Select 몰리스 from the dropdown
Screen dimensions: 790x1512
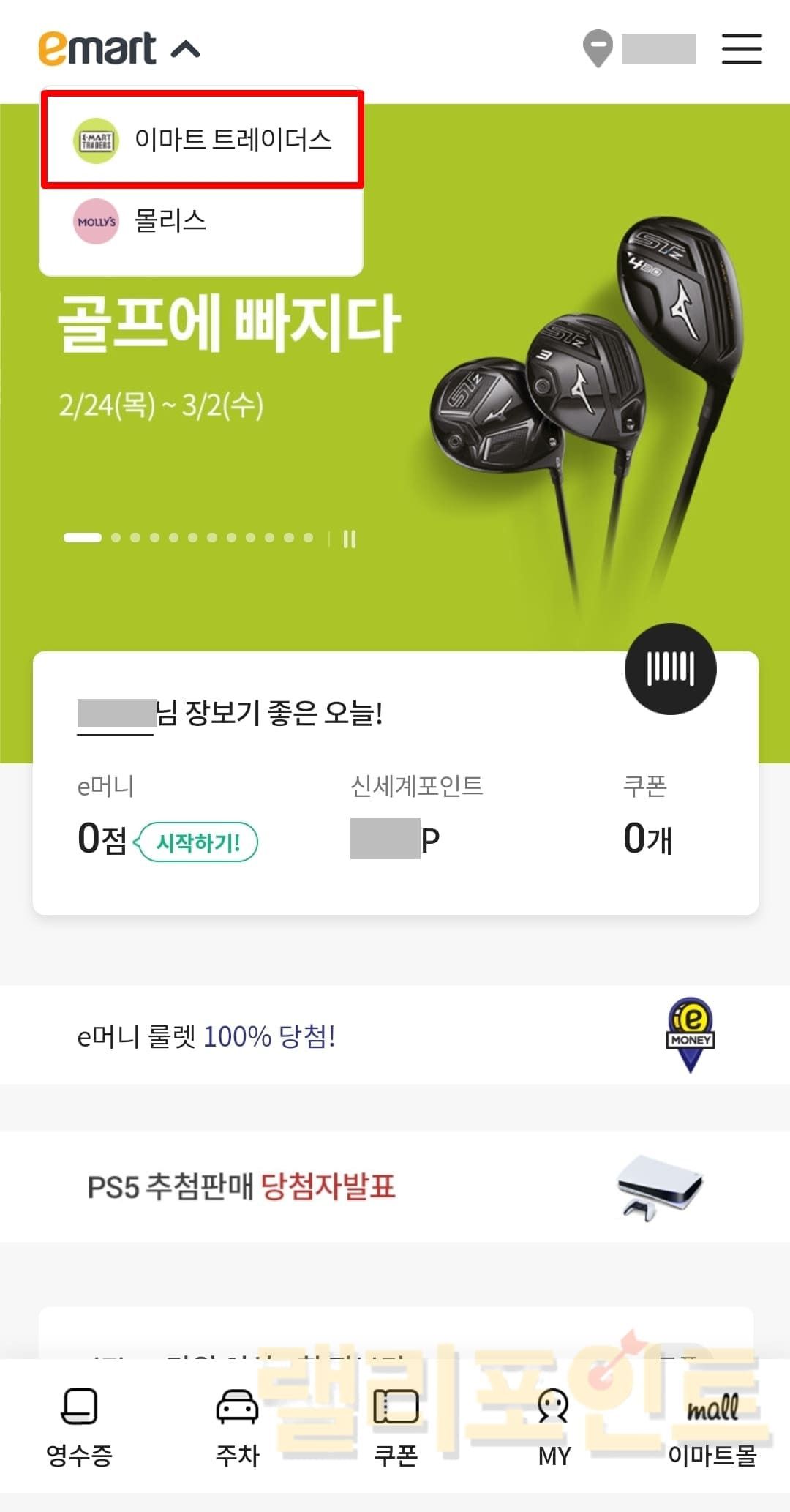170,221
